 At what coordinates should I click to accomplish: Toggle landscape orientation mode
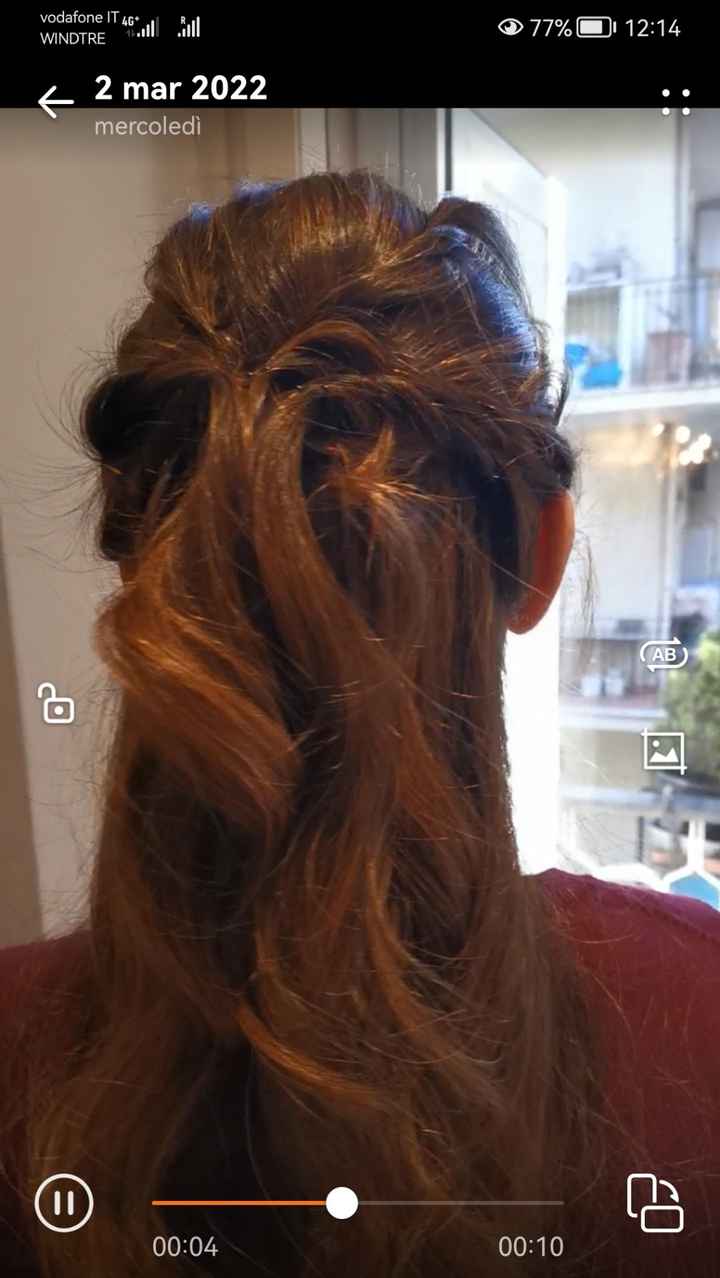click(655, 1204)
